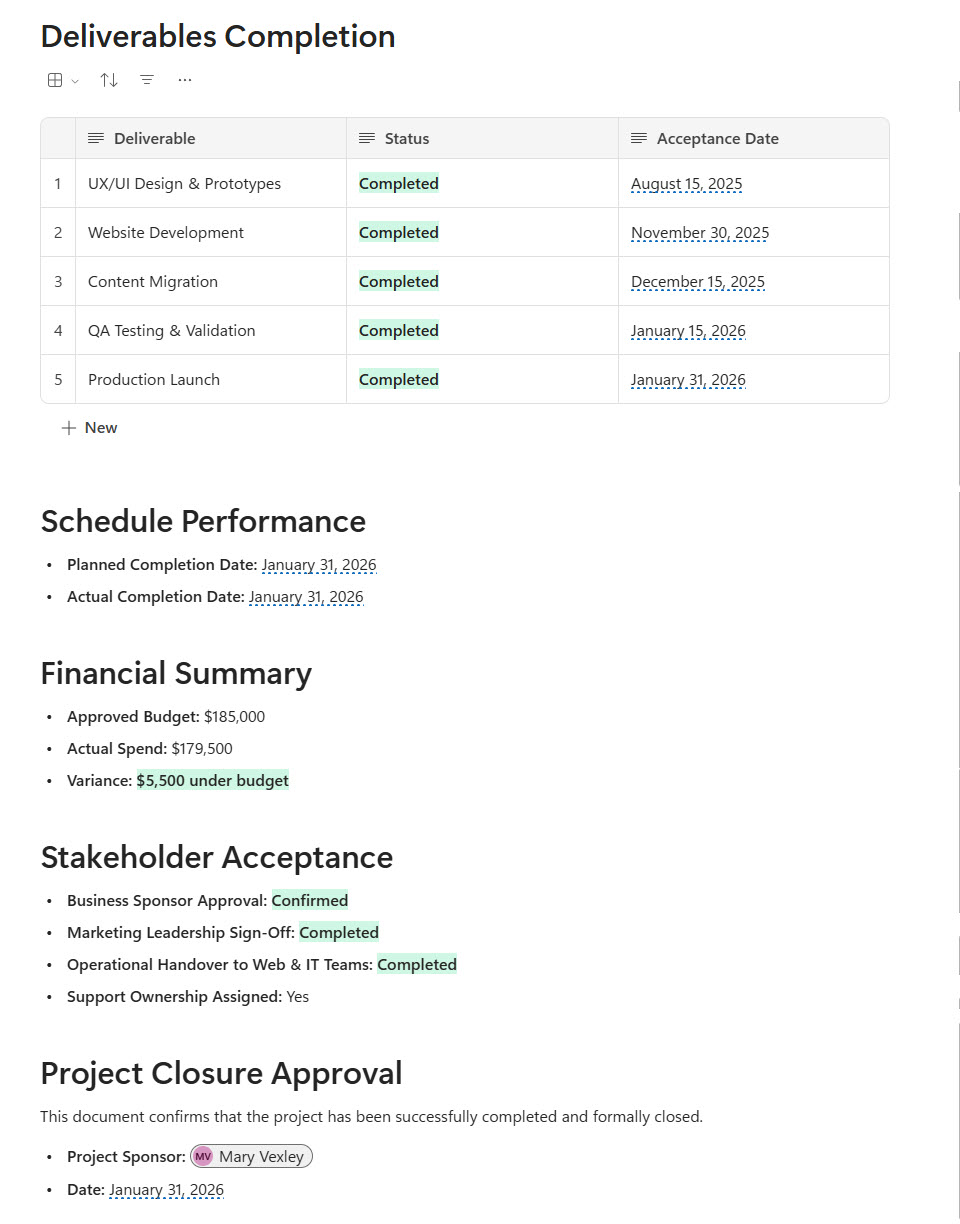Click Mary Vexley's MV avatar
Image resolution: width=960 pixels, height=1224 pixels.
click(204, 1156)
